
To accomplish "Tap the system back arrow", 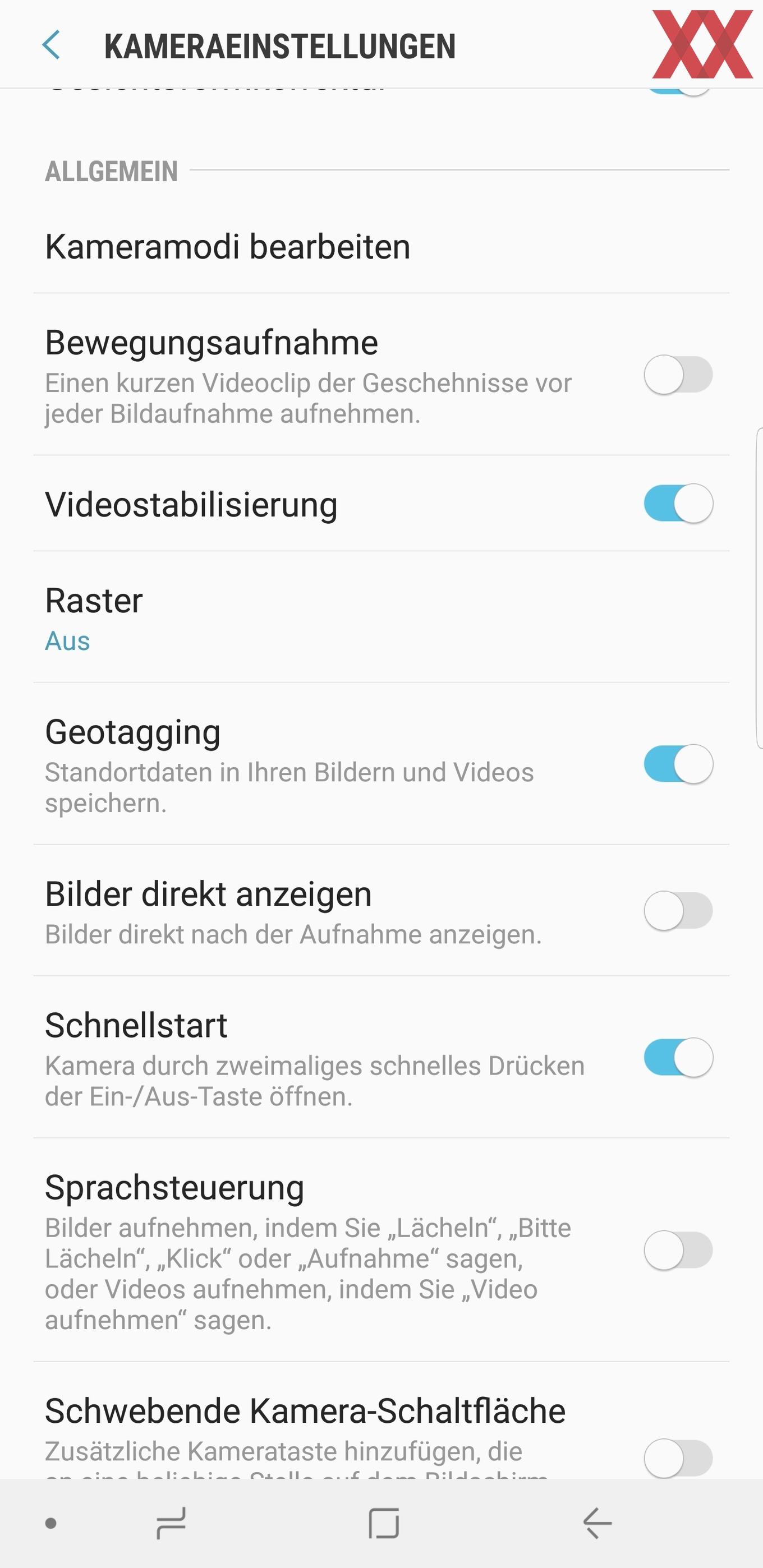I will 597,1523.
